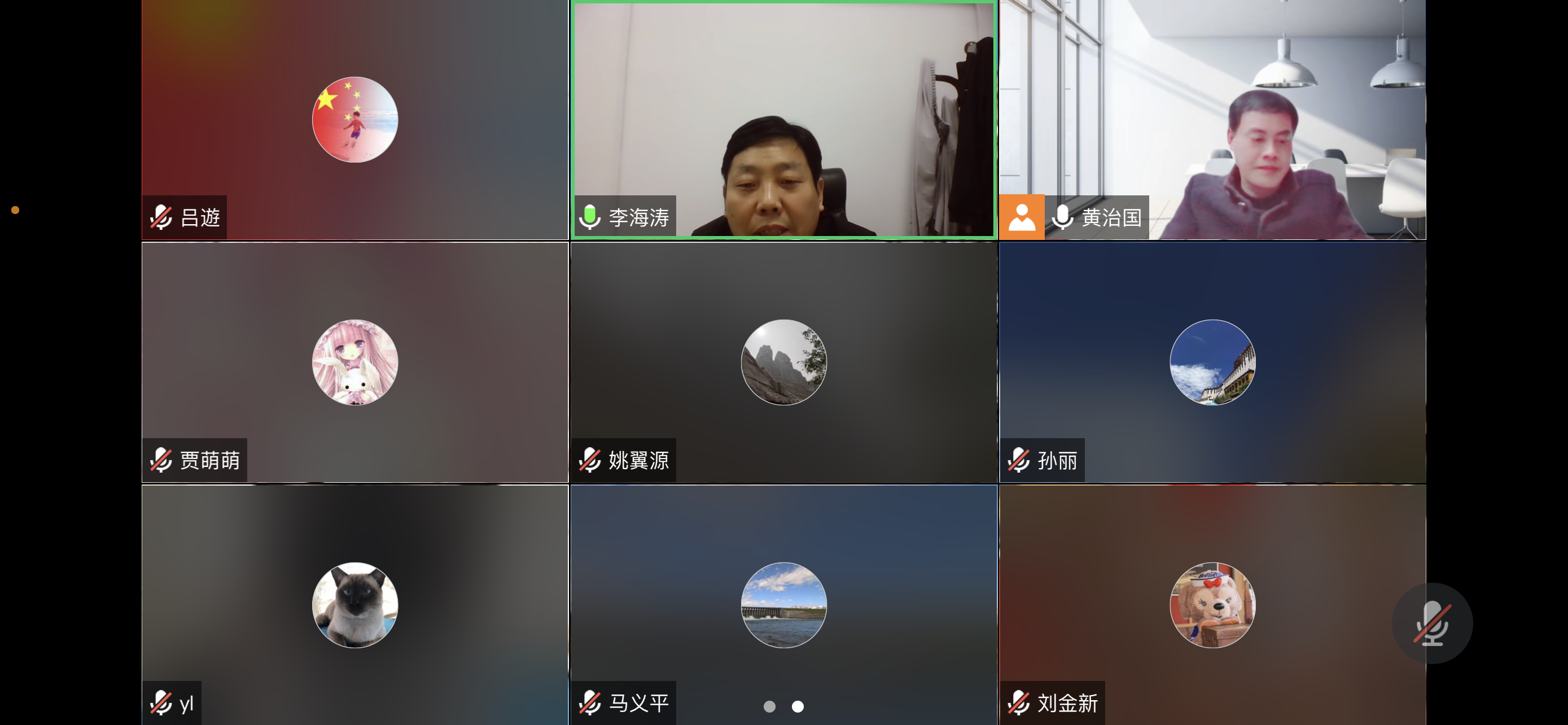Image resolution: width=1568 pixels, height=725 pixels.
Task: Select 马义平's participant tile
Action: pos(783,605)
